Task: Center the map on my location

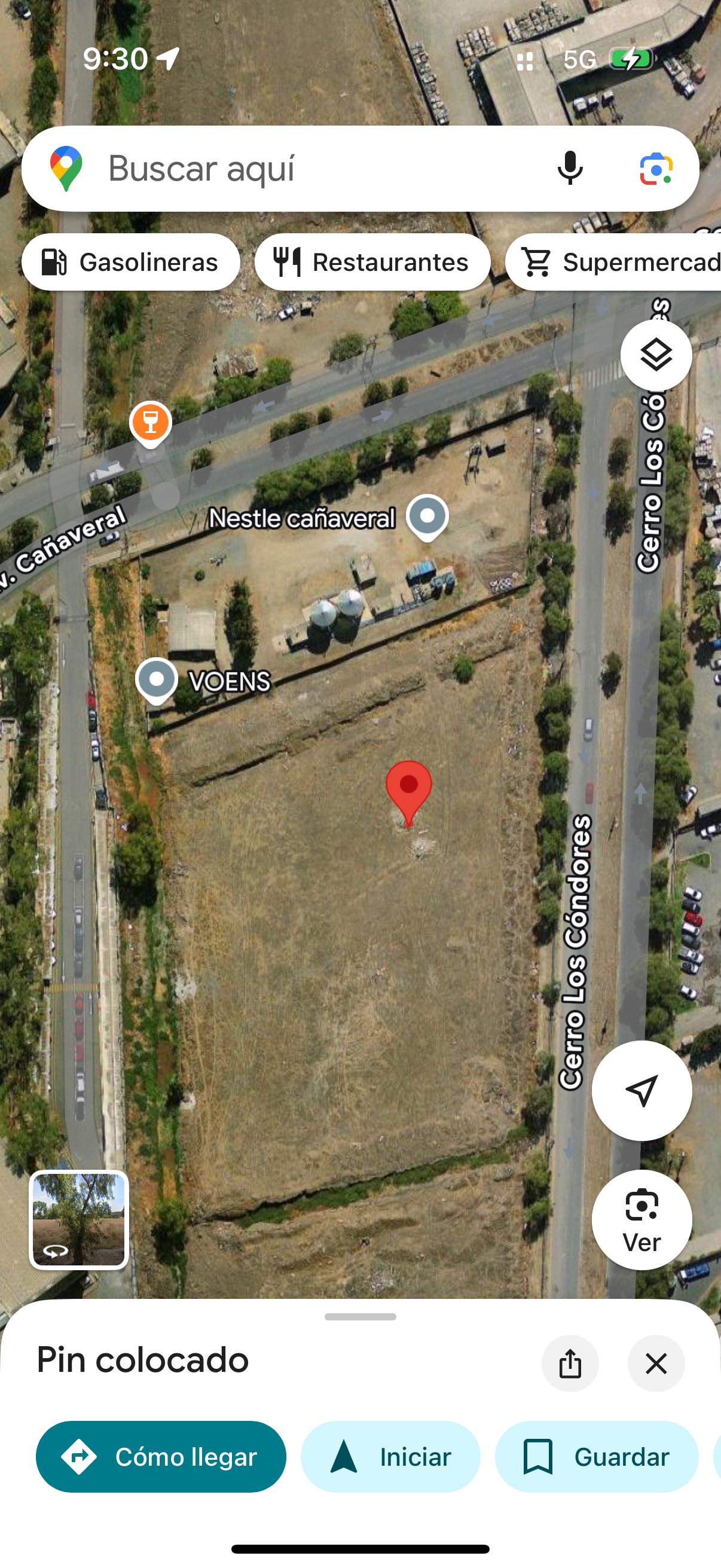Action: (x=641, y=1090)
